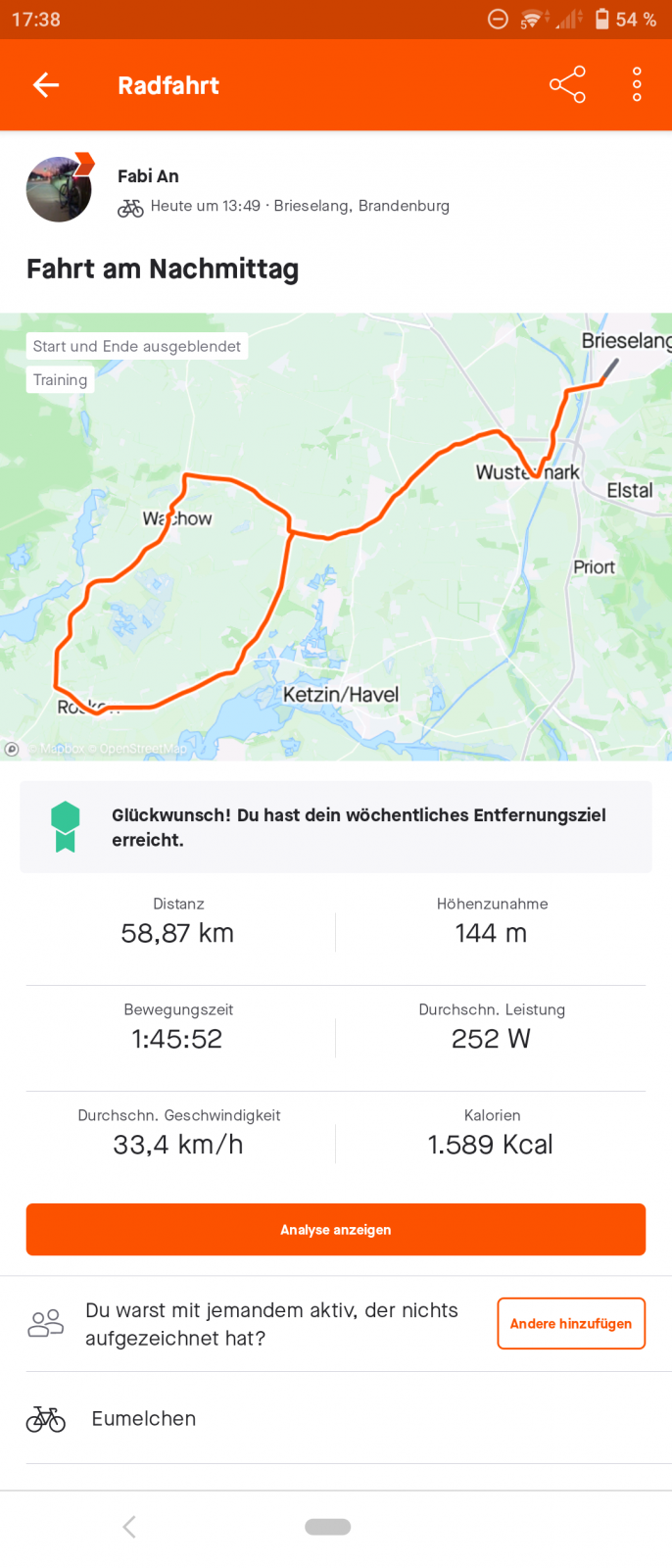Tap the home pill in navigation bar
Image resolution: width=672 pixels, height=1568 pixels.
click(x=328, y=1526)
